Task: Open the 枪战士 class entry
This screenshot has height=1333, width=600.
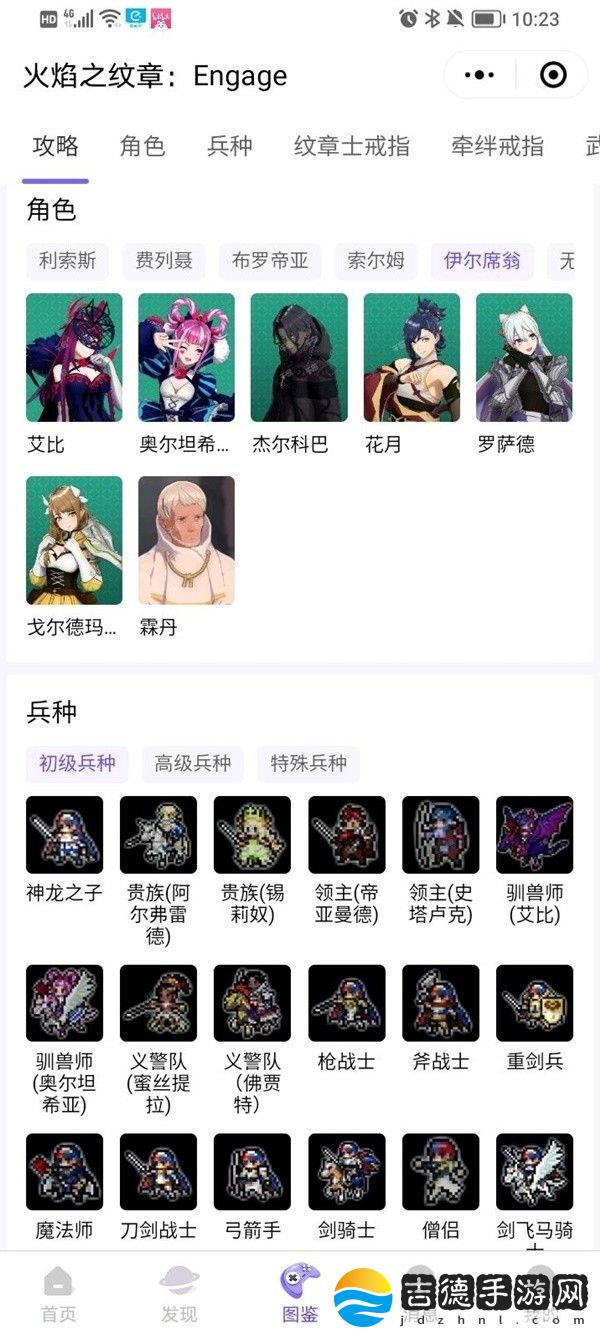Action: [x=346, y=1004]
